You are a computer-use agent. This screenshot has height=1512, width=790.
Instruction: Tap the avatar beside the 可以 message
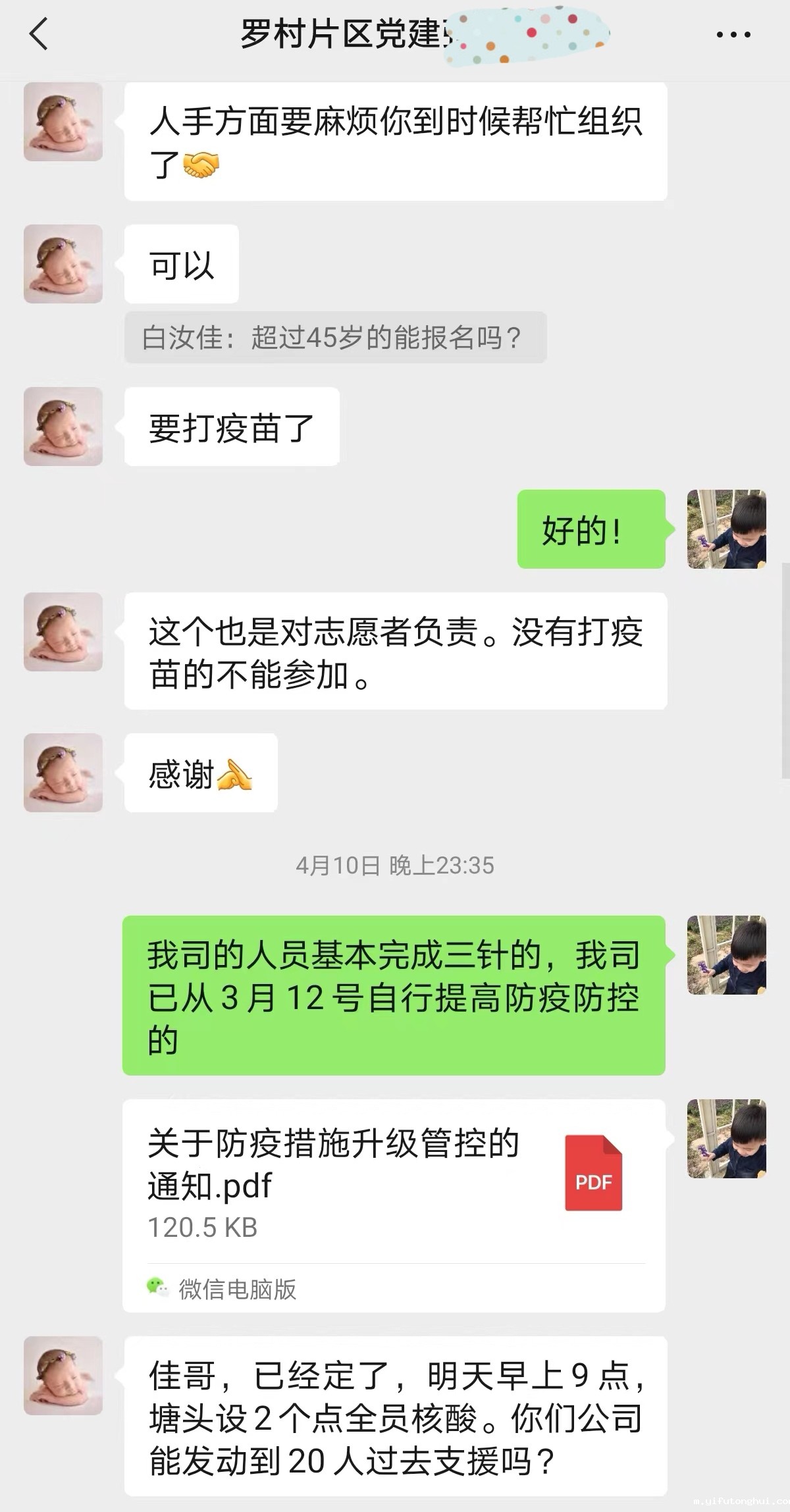(63, 264)
